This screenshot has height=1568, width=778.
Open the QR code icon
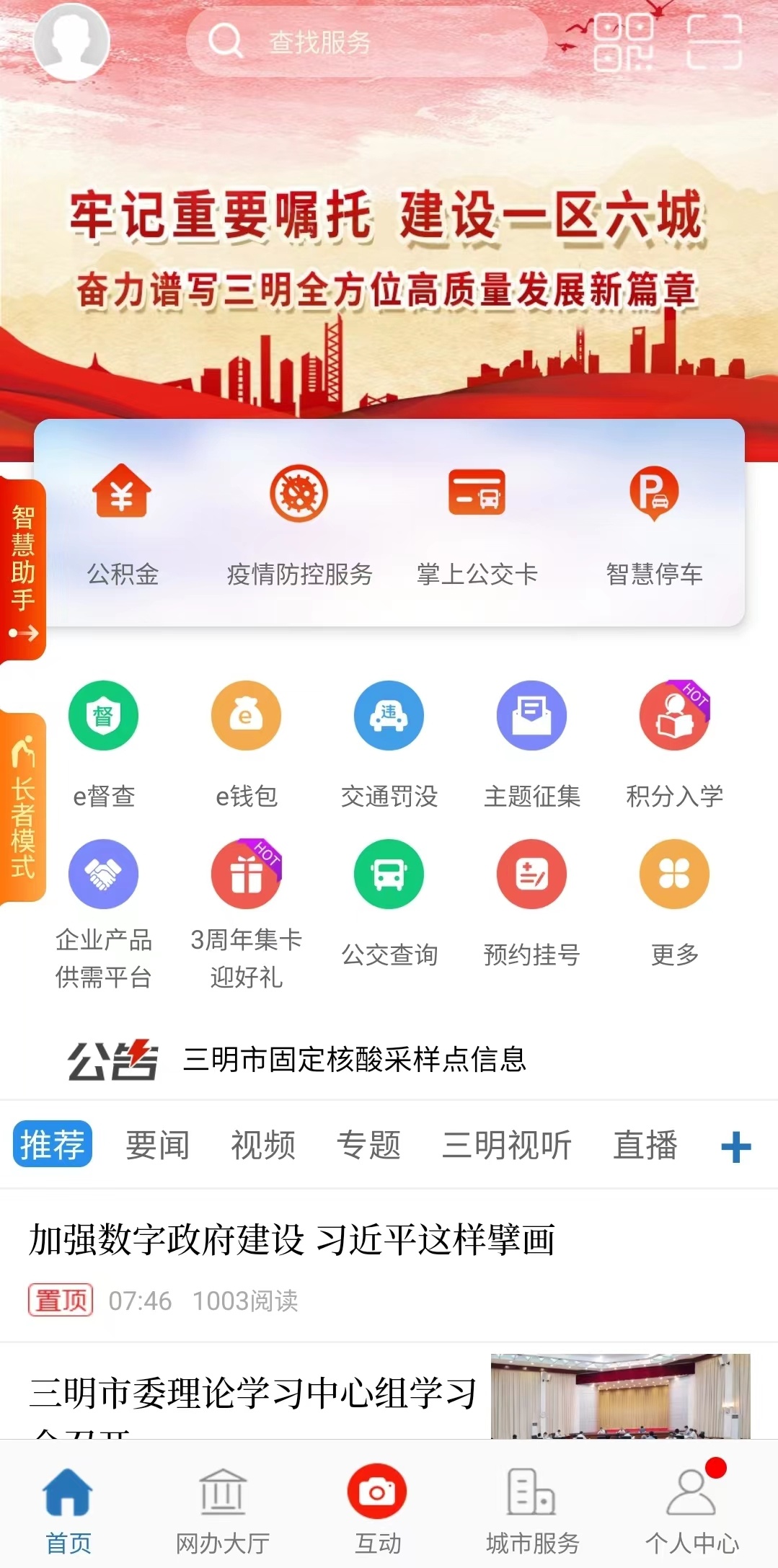pos(623,43)
